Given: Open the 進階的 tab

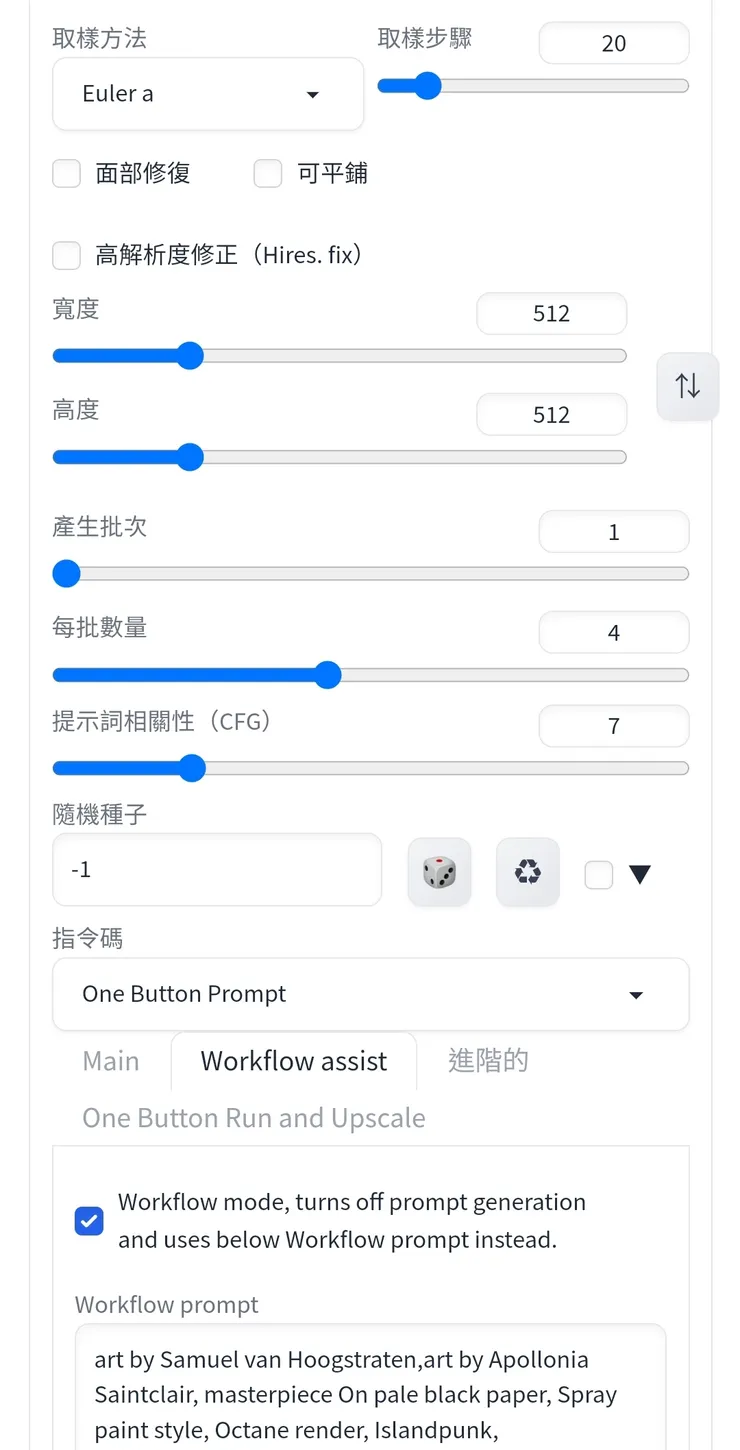Looking at the screenshot, I should (x=488, y=1061).
